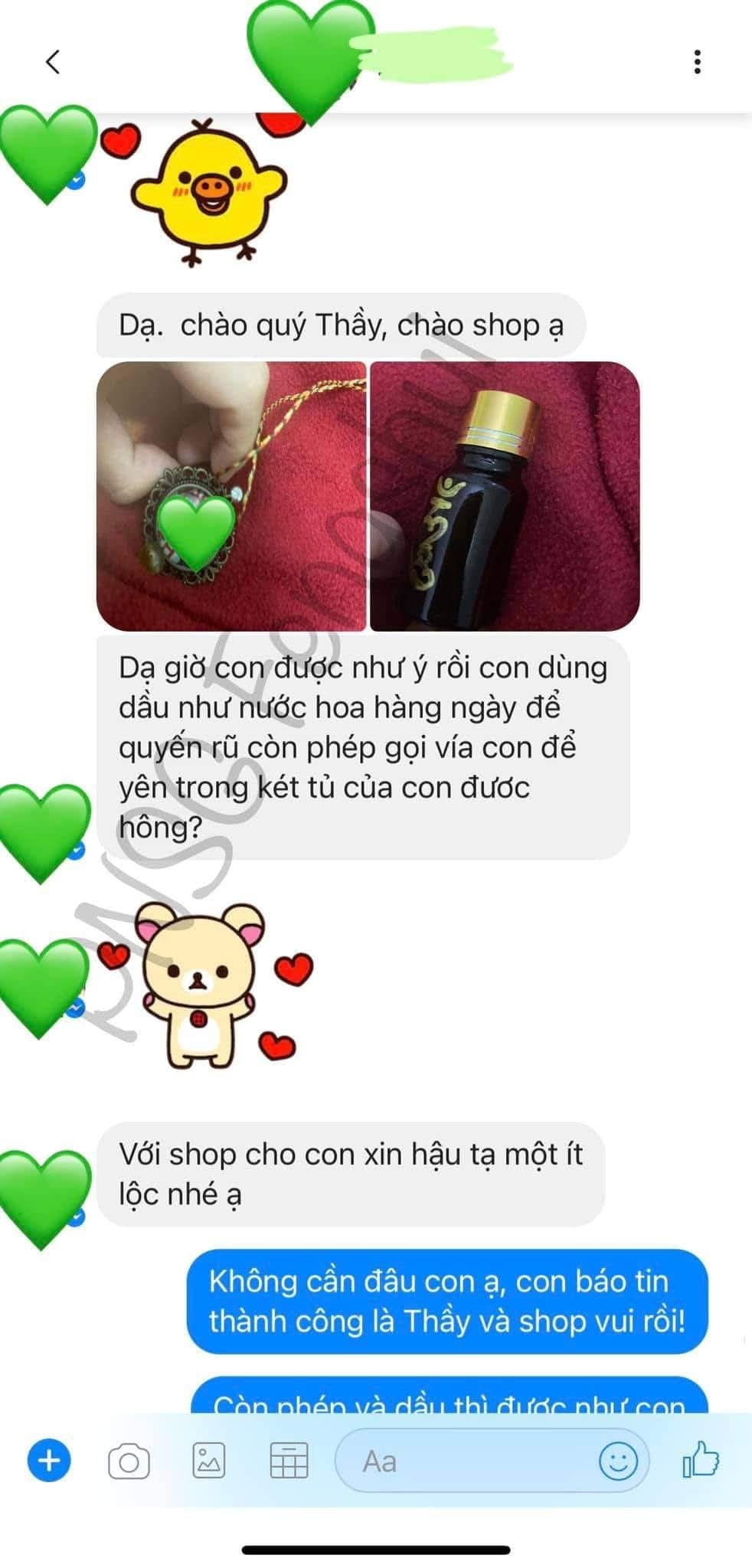Open the quick reply templates icon
Image resolution: width=752 pixels, height=1568 pixels.
(x=289, y=1461)
